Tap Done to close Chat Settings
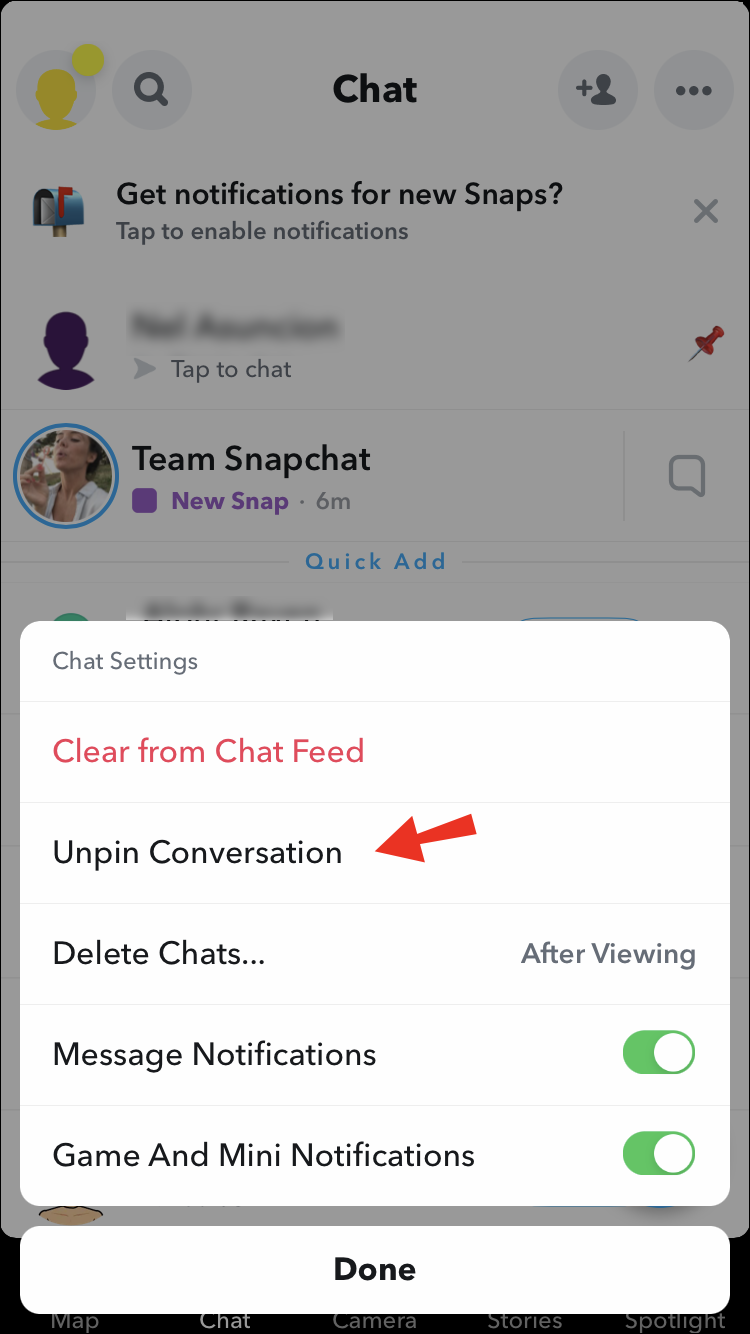This screenshot has height=1334, width=750. (x=374, y=1269)
